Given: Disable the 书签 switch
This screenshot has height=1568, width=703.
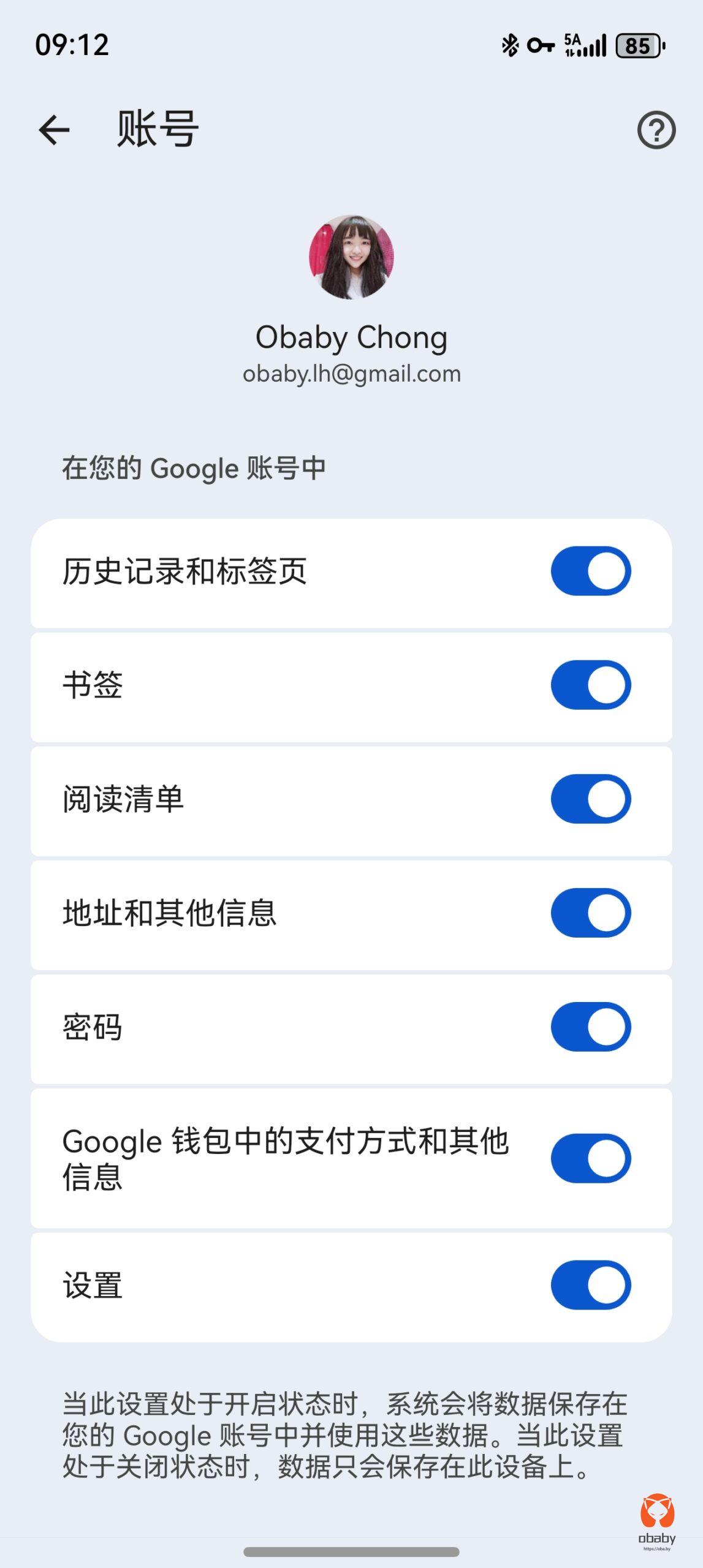Looking at the screenshot, I should (590, 685).
